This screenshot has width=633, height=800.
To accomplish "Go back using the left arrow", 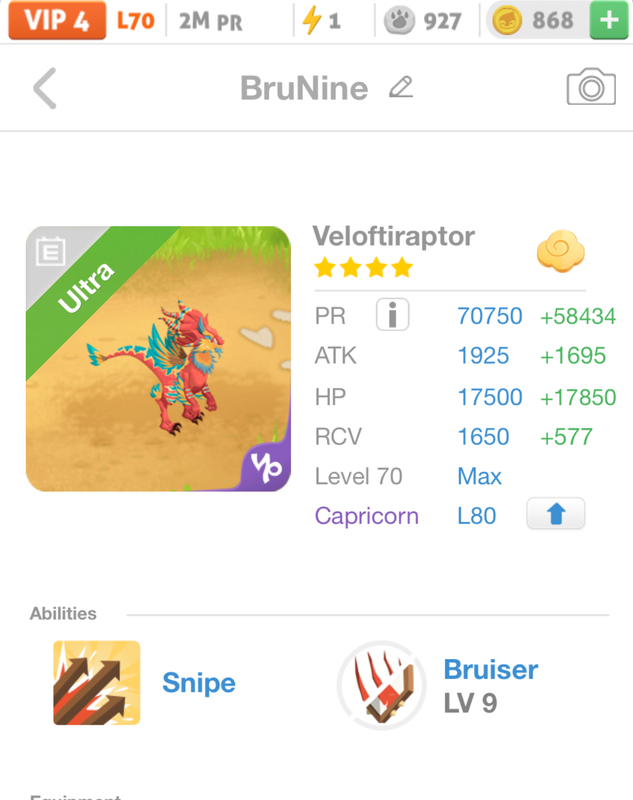I will pos(45,88).
